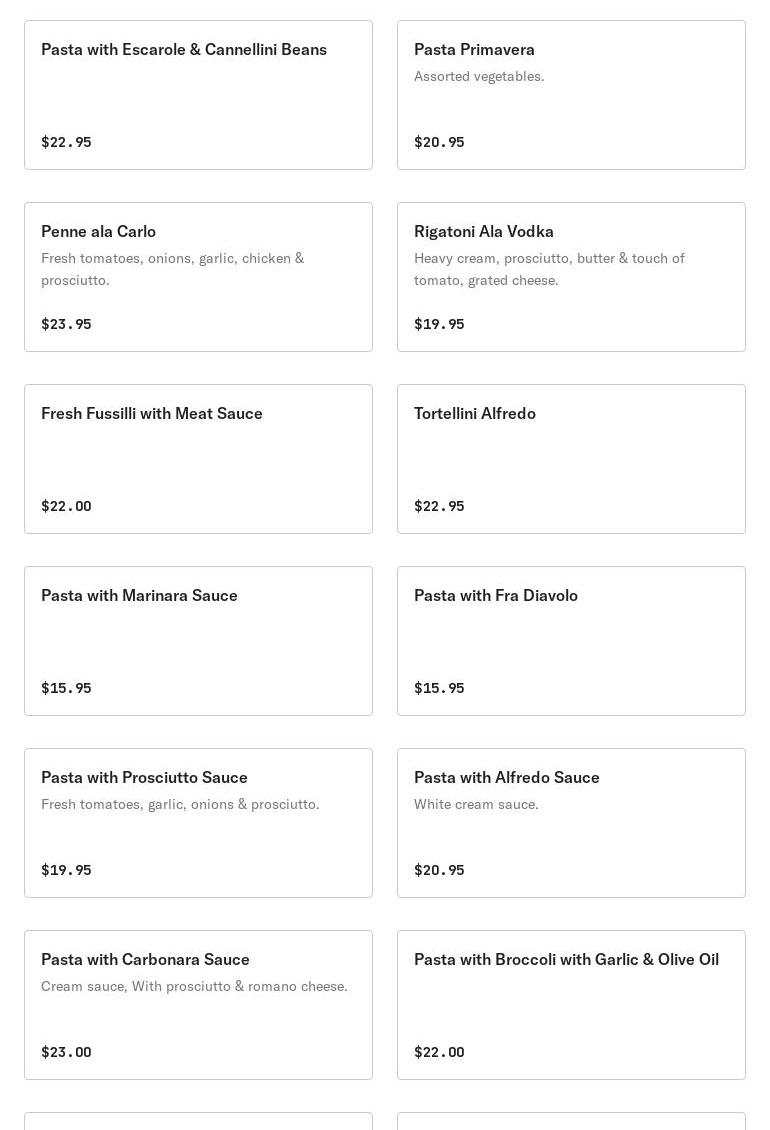Open Pasta with Fra Diavolo
Viewport: 770px width, 1130px height.
pos(571,641)
